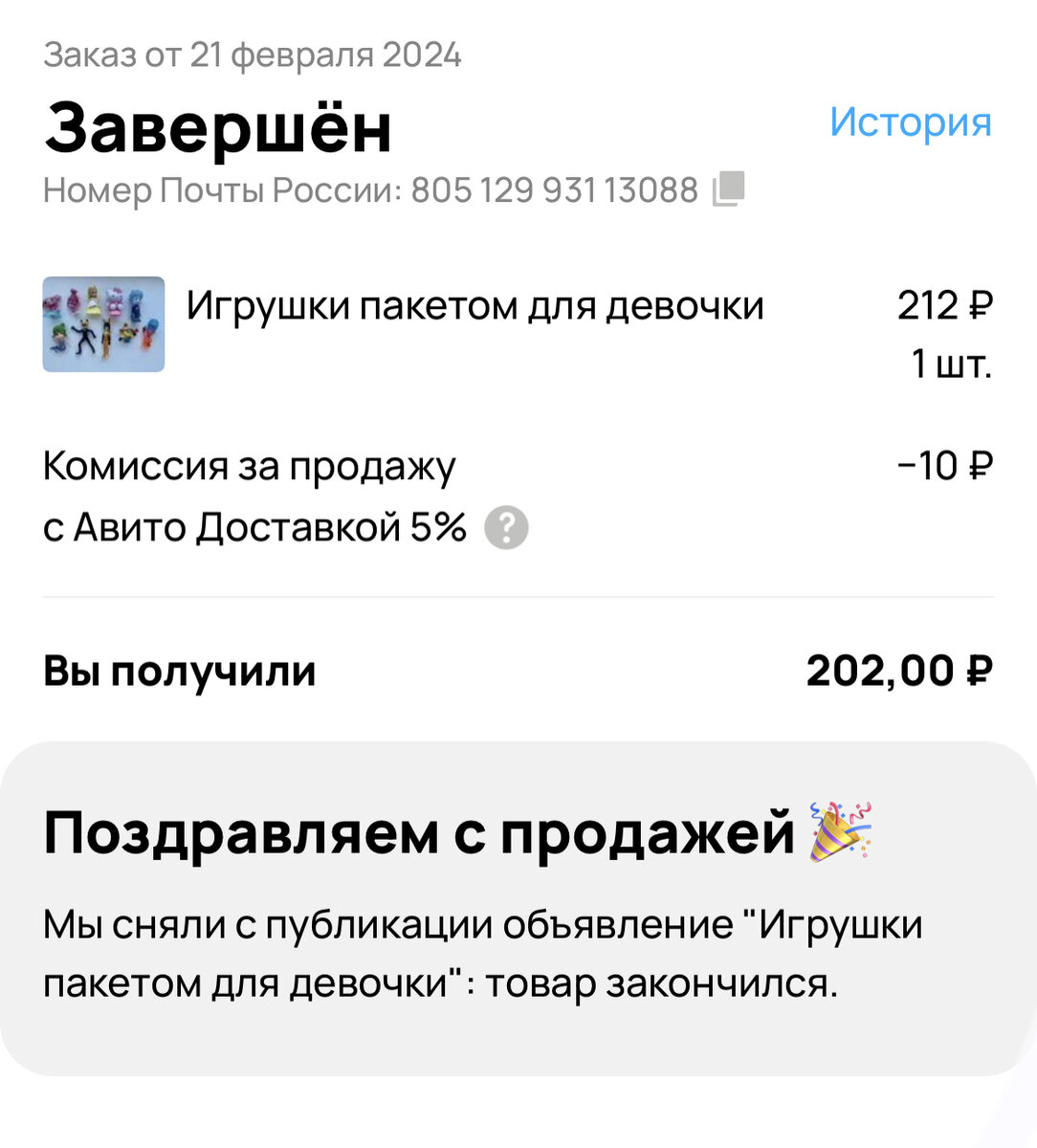Click the divider area above Вы получили
Viewport: 1037px width, 1148px height.
click(x=518, y=595)
